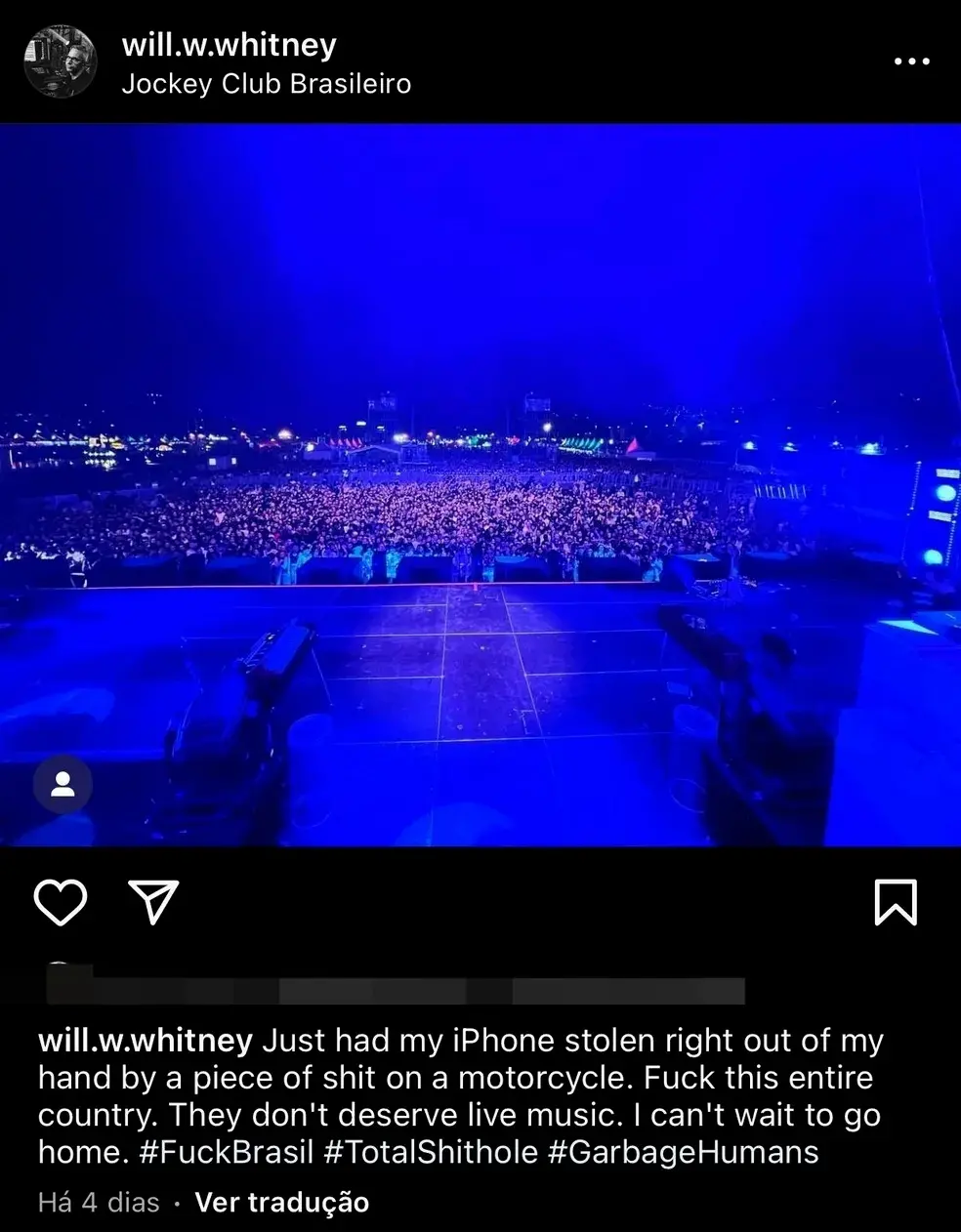
Task: Open the post's three-dot overflow menu
Action: point(911,62)
